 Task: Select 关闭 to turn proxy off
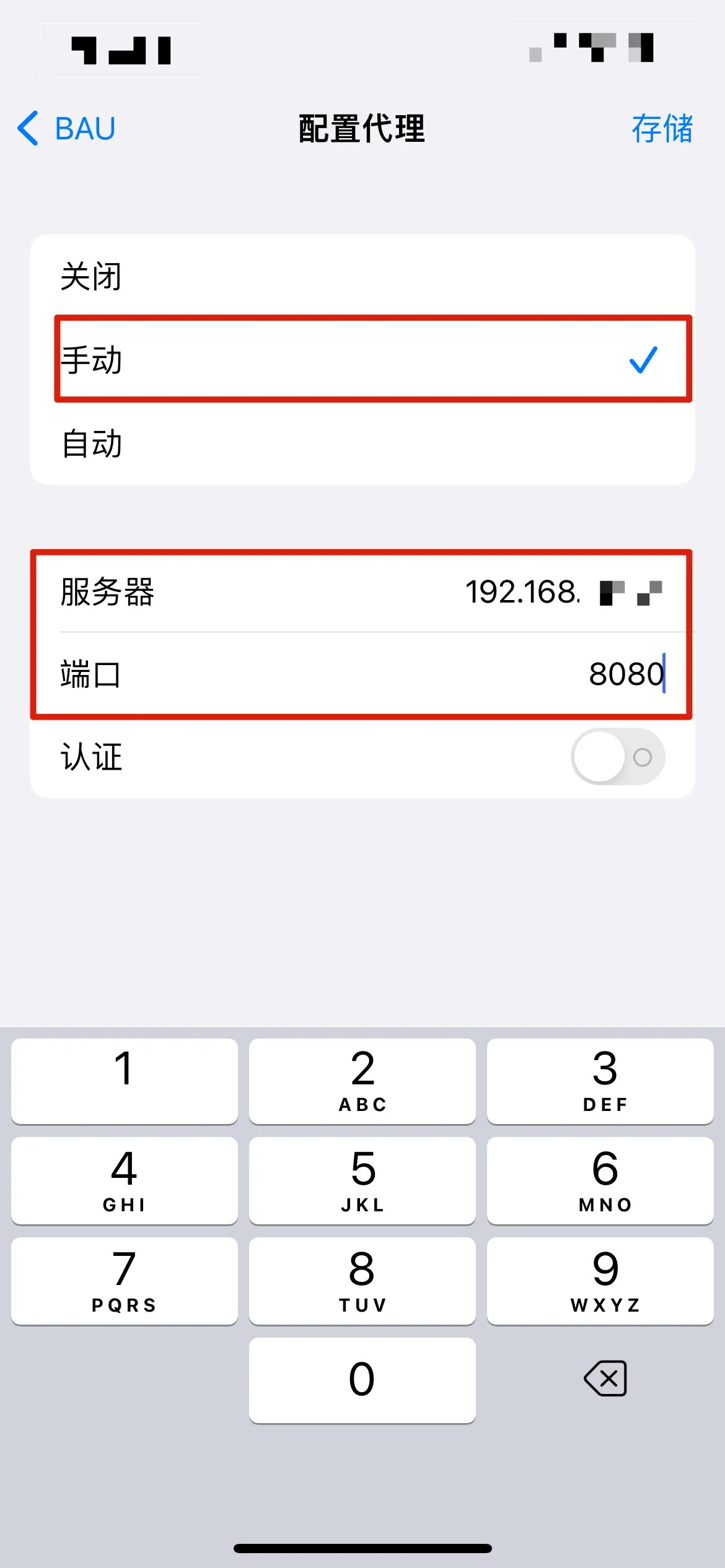point(362,276)
